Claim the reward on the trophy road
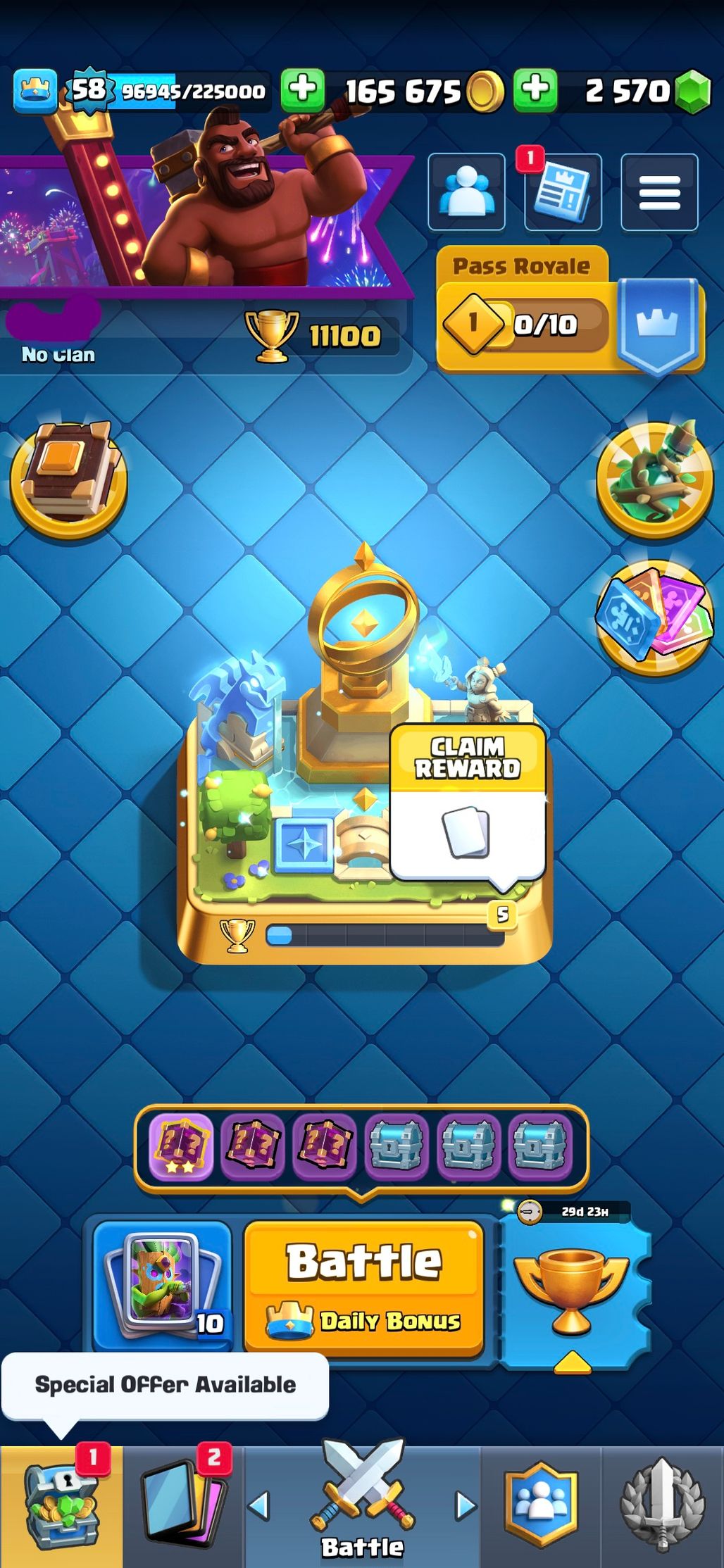Screen dimensions: 724x1568 468,803
